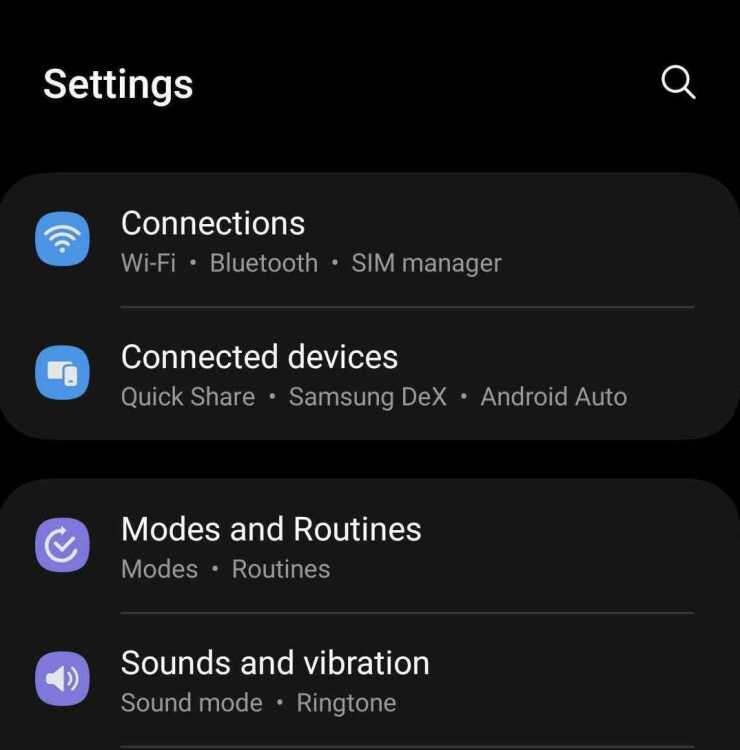The width and height of the screenshot is (740, 750).
Task: Open Samsung DeX shortcut
Action: tap(367, 397)
